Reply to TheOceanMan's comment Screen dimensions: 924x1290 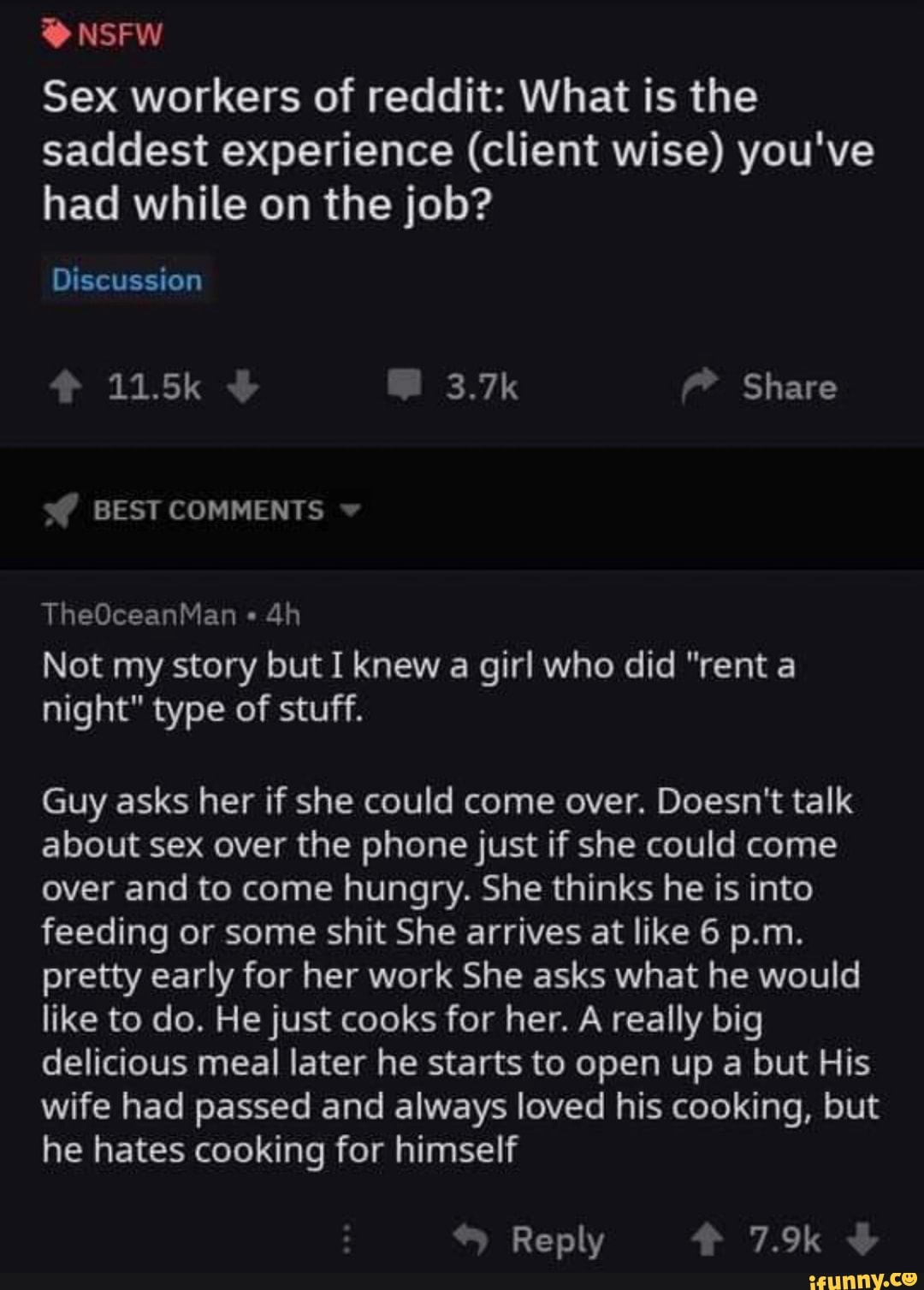[530, 1240]
